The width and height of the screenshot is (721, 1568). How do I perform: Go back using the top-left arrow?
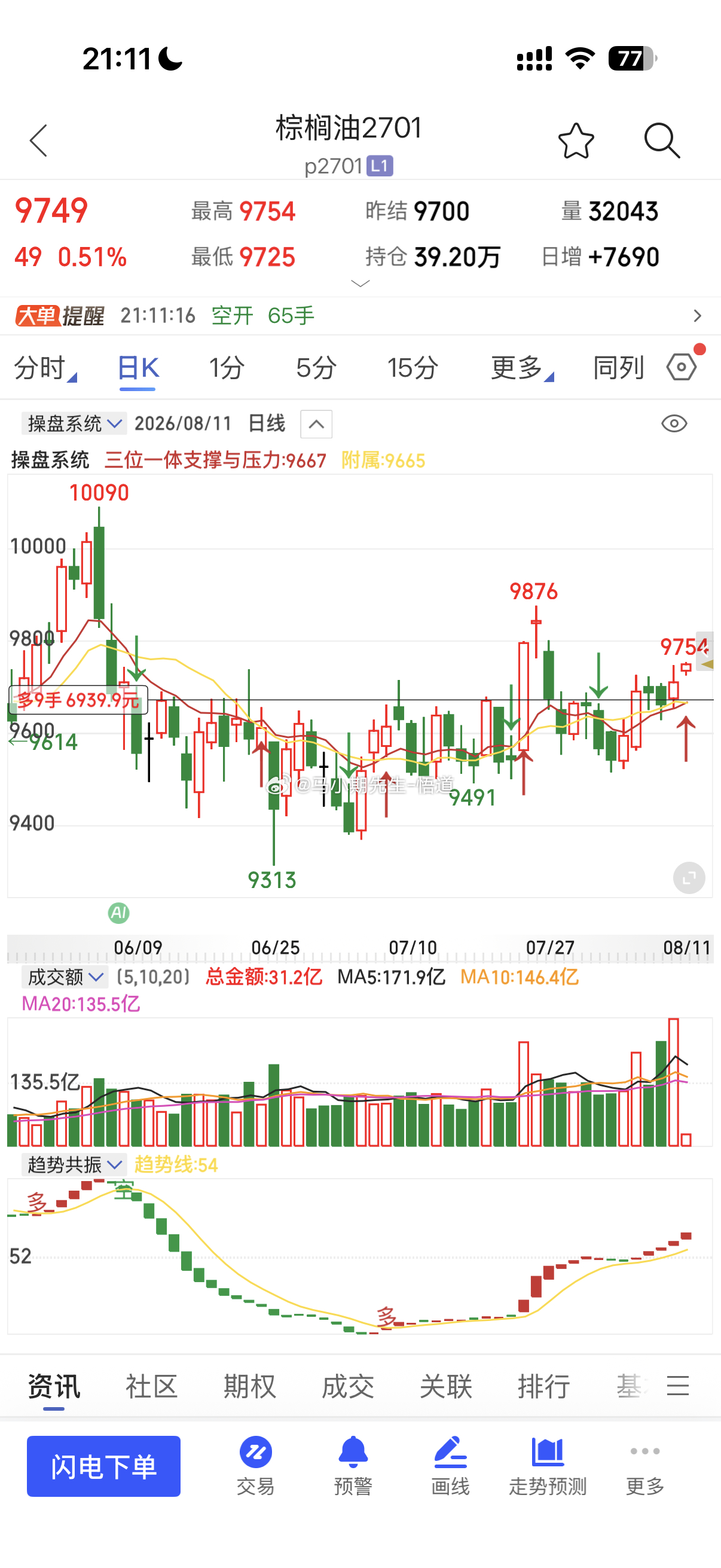38,141
